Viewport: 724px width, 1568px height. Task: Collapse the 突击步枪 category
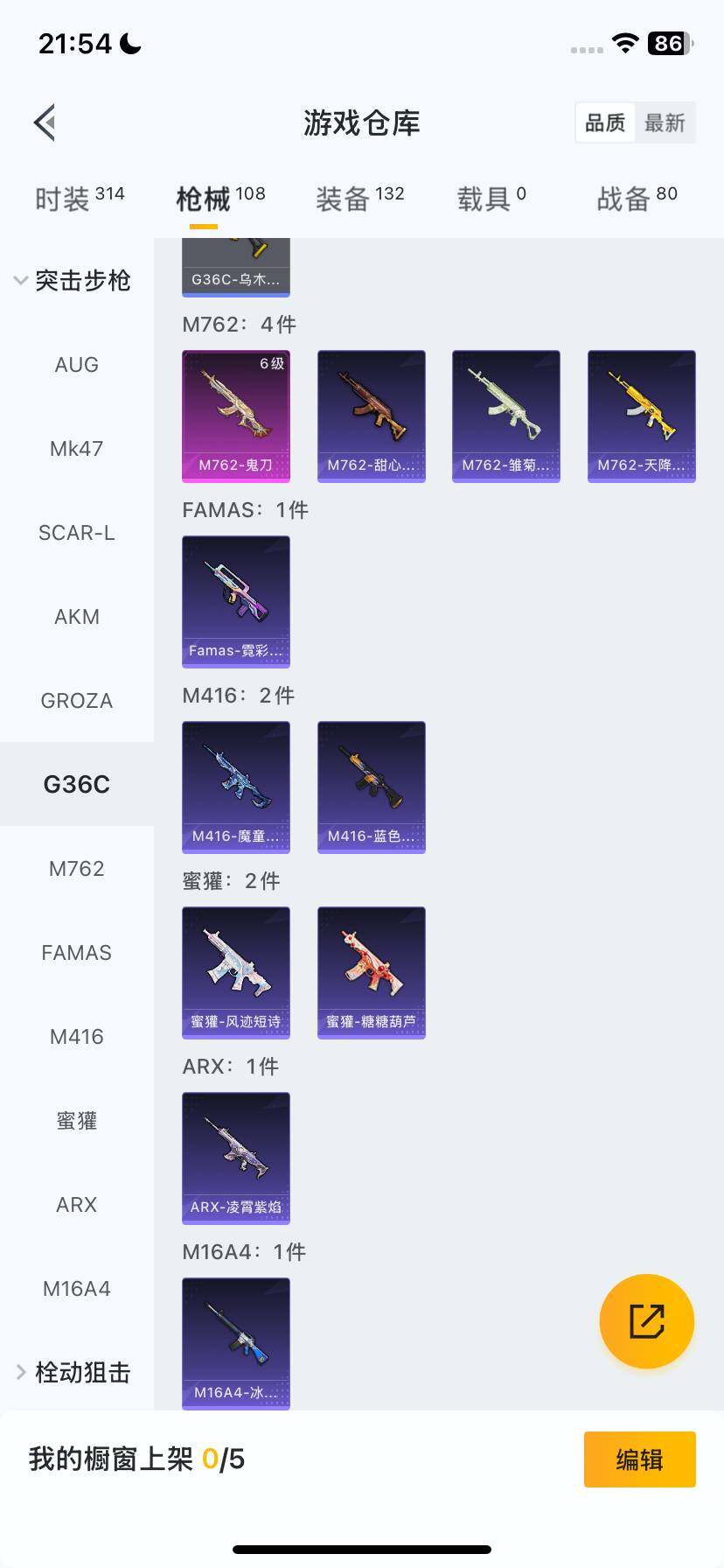pyautogui.click(x=73, y=281)
